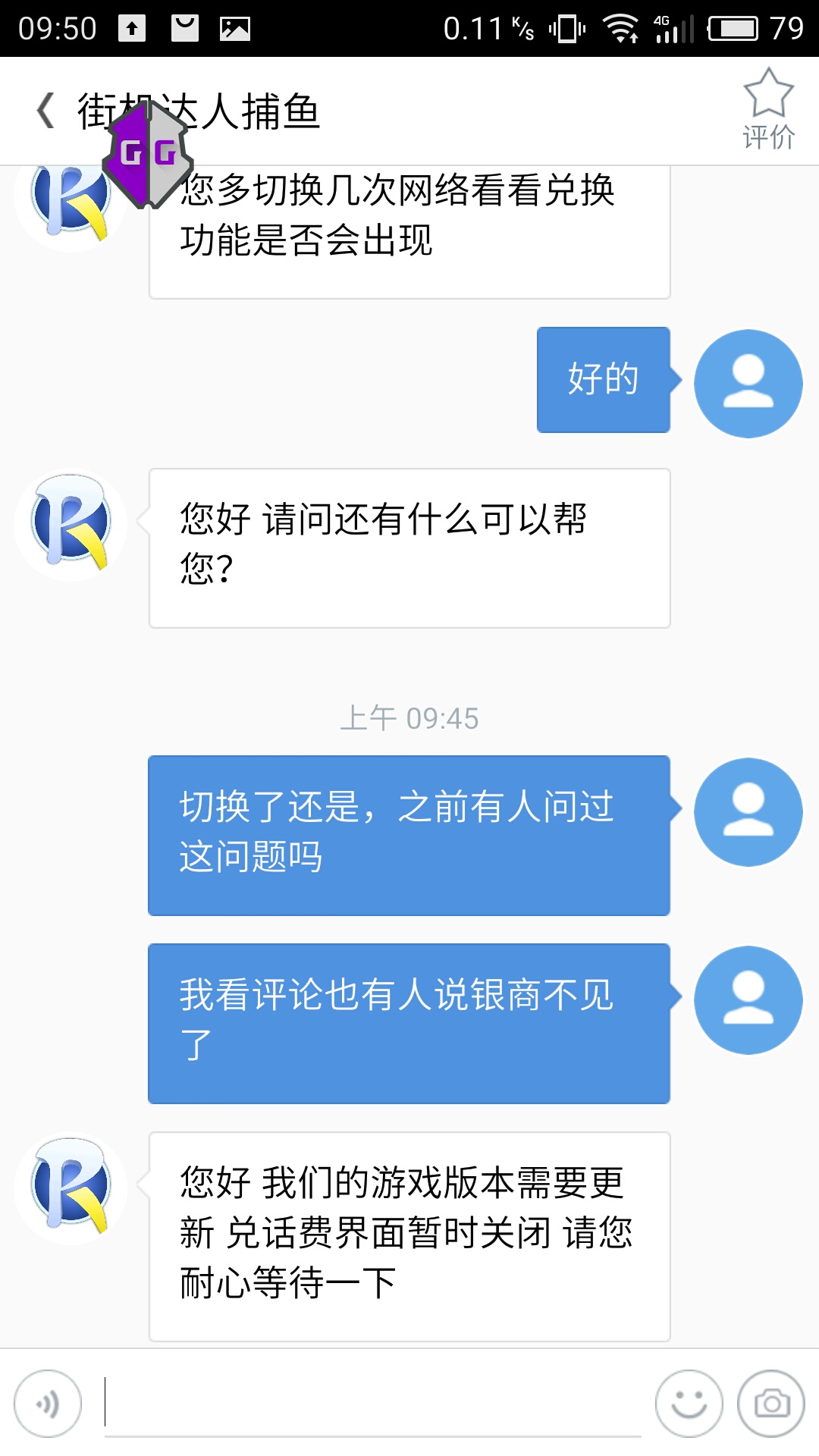Screen dimensions: 819x1456
Task: Open the floating GG overlay icon
Action: 149,153
